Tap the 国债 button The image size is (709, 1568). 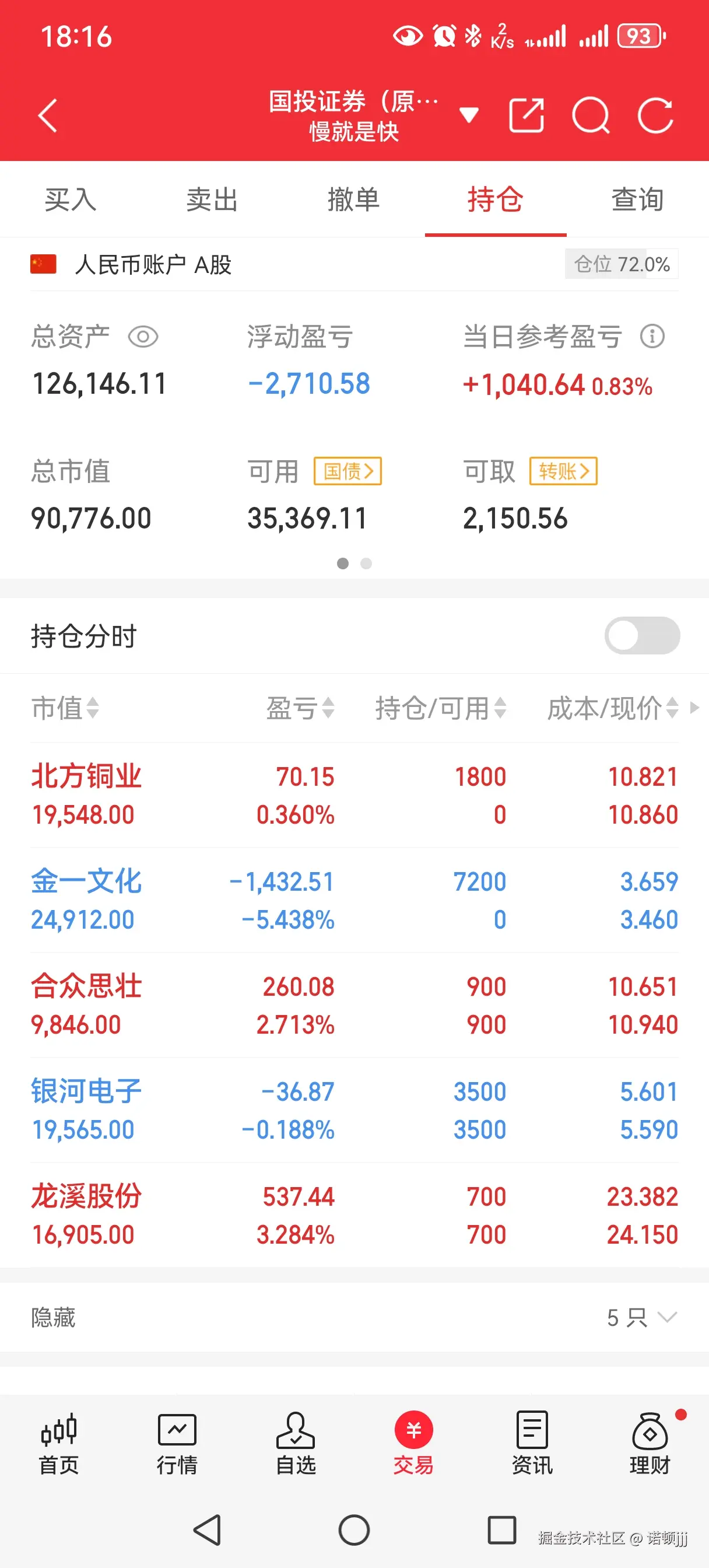tap(348, 471)
